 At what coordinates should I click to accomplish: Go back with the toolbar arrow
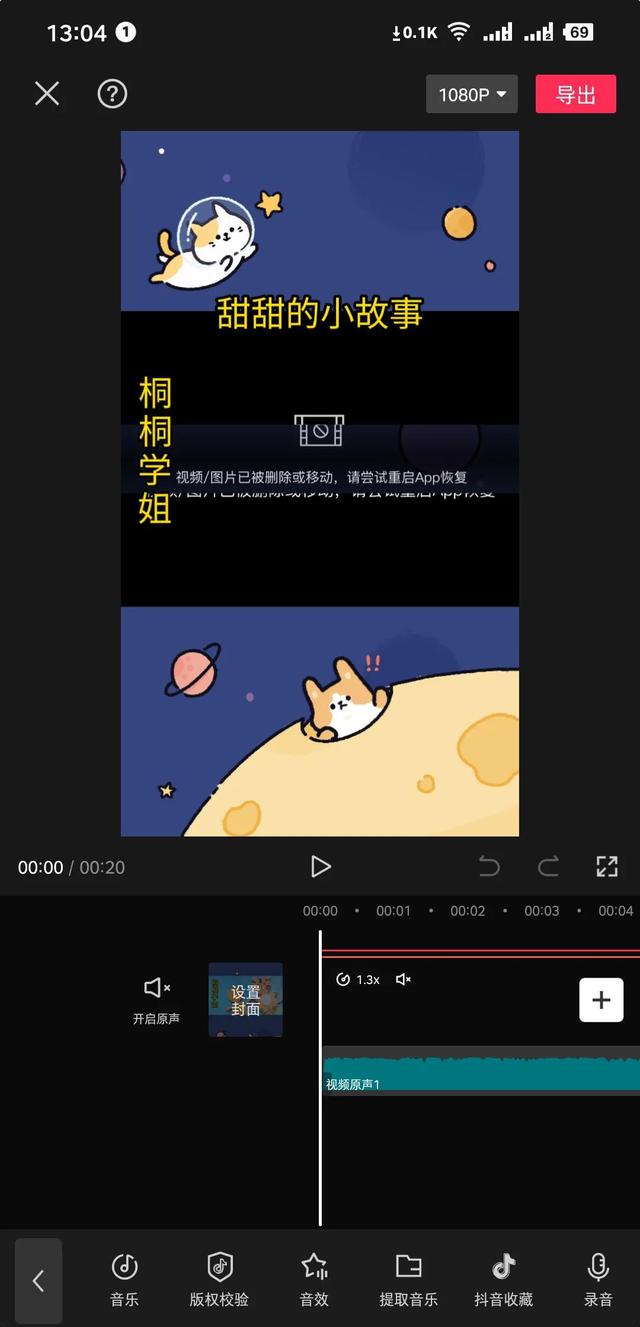click(x=39, y=1281)
